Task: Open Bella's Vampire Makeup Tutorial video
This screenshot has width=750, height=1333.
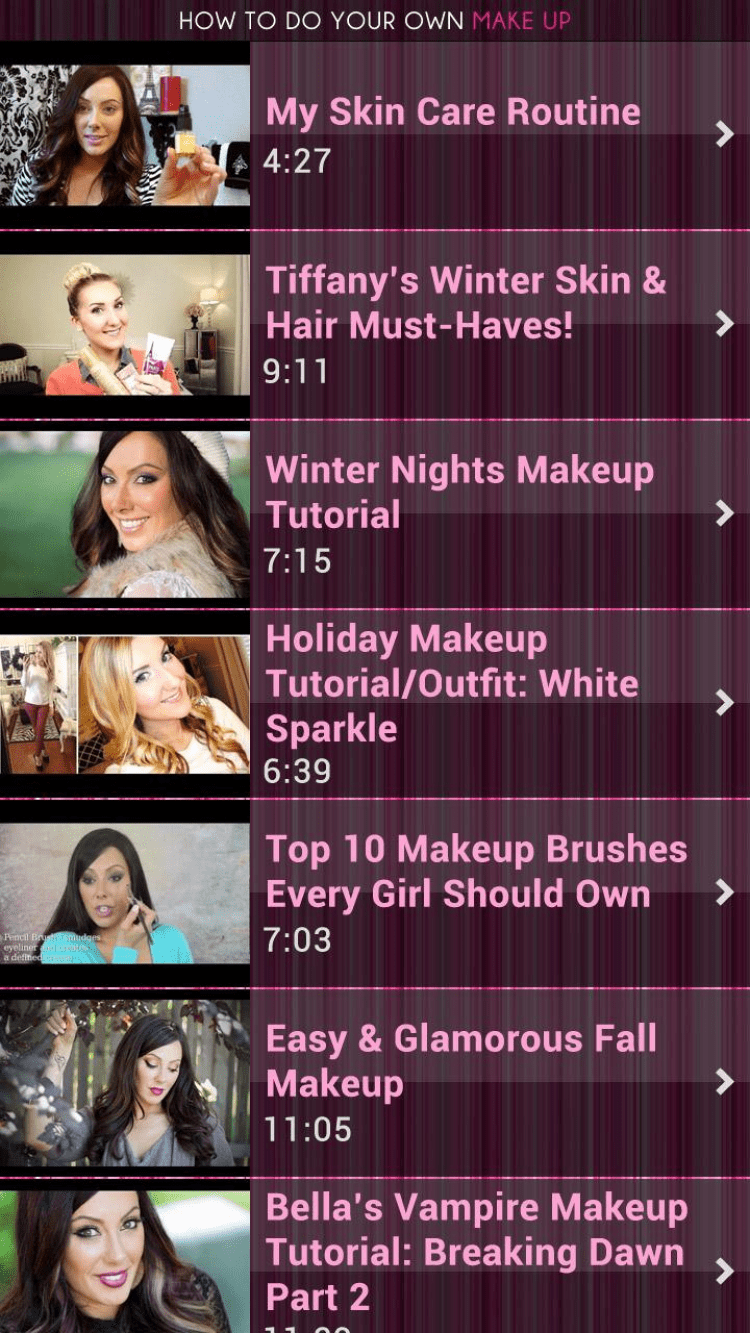Action: coord(476,1252)
